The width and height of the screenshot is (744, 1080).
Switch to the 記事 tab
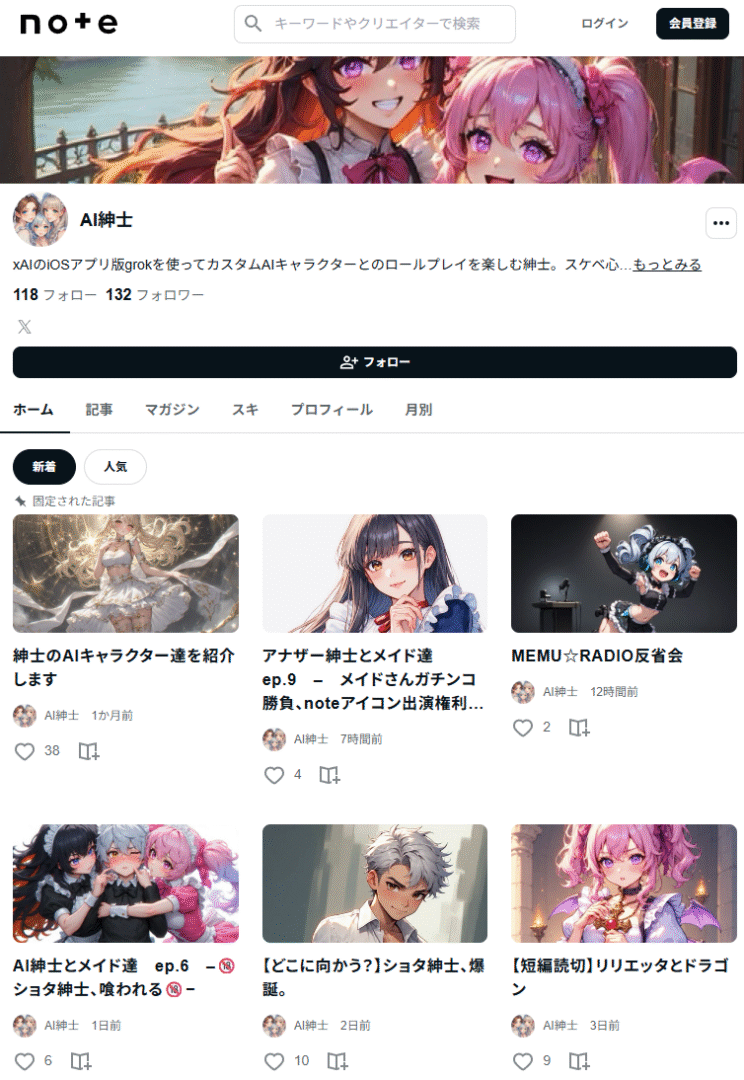point(99,410)
